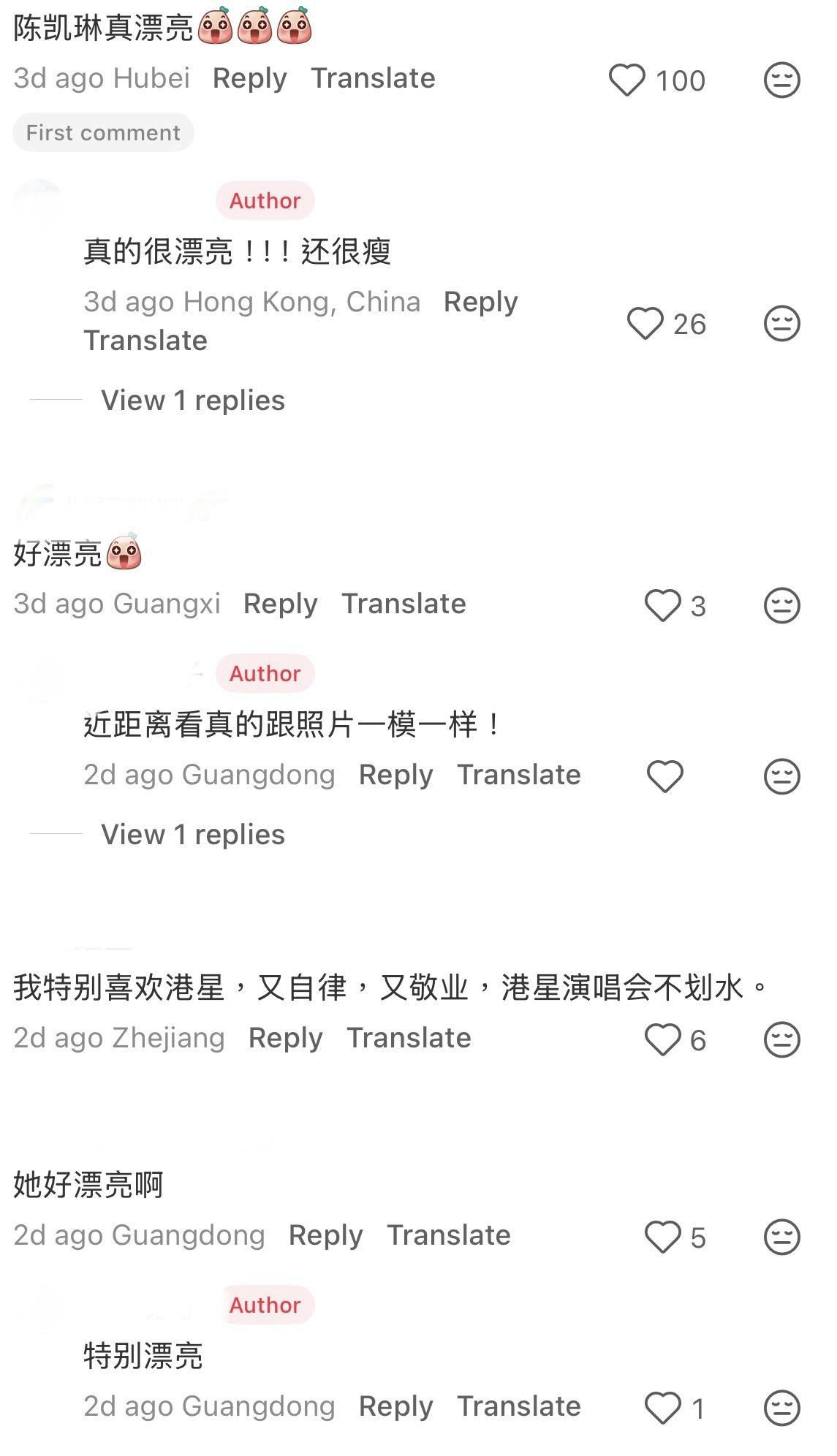Translate the comment from Hubei
The image size is (837, 1456).
pos(373,78)
